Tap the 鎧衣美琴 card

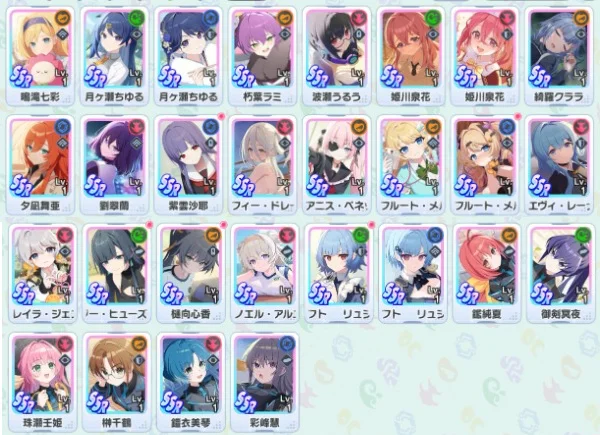(190, 378)
